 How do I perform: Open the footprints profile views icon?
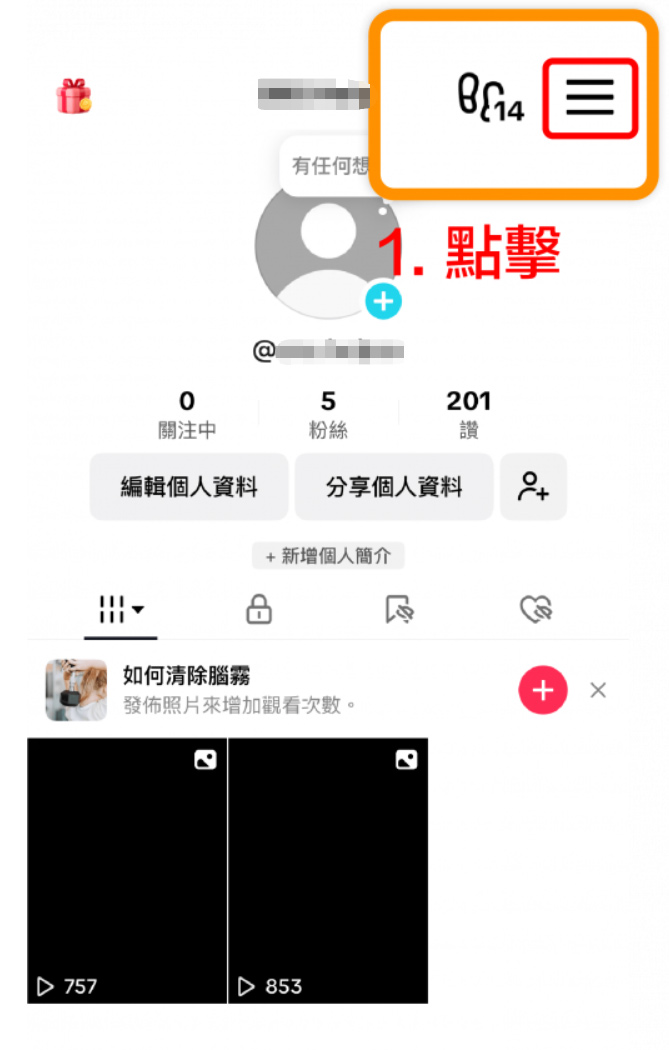point(490,99)
